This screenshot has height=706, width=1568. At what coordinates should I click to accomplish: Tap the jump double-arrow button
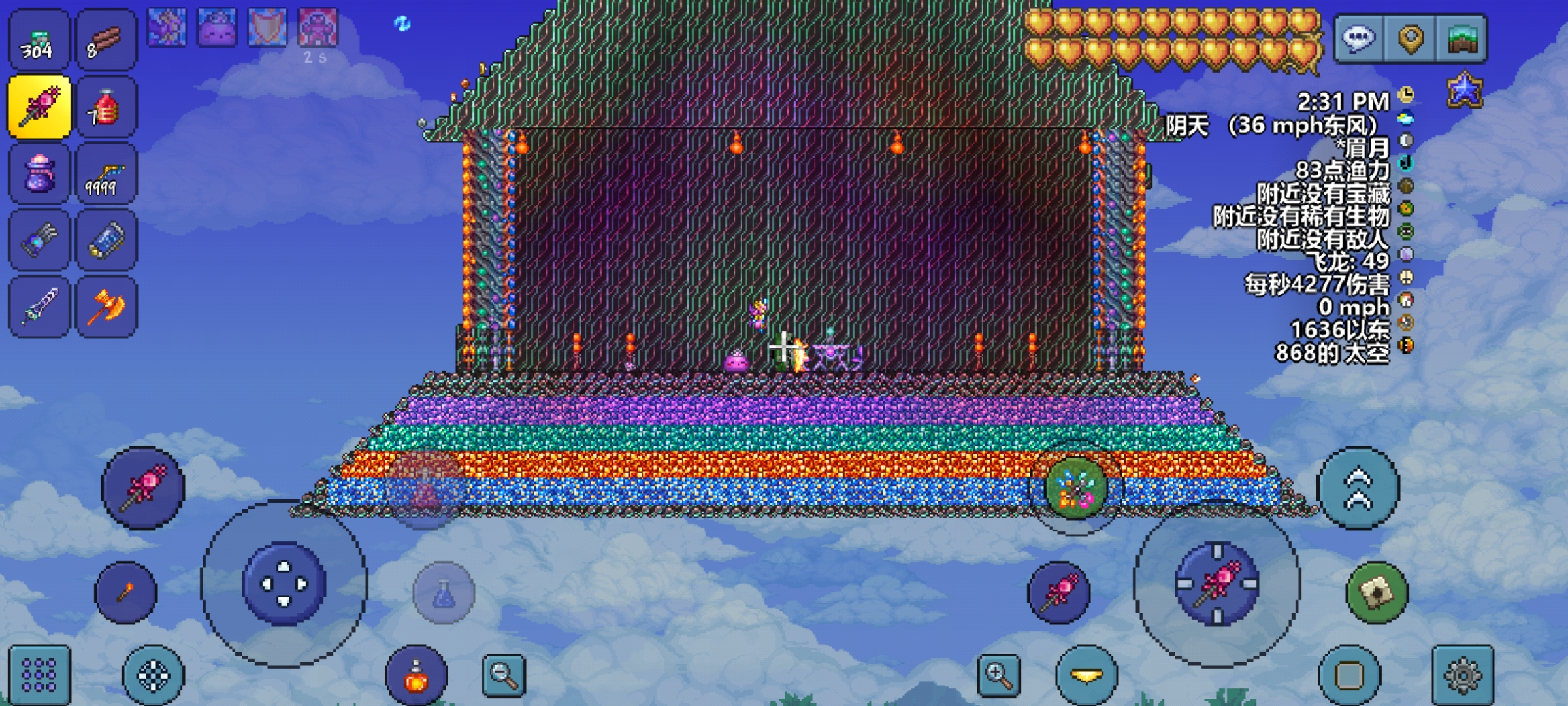(1358, 488)
